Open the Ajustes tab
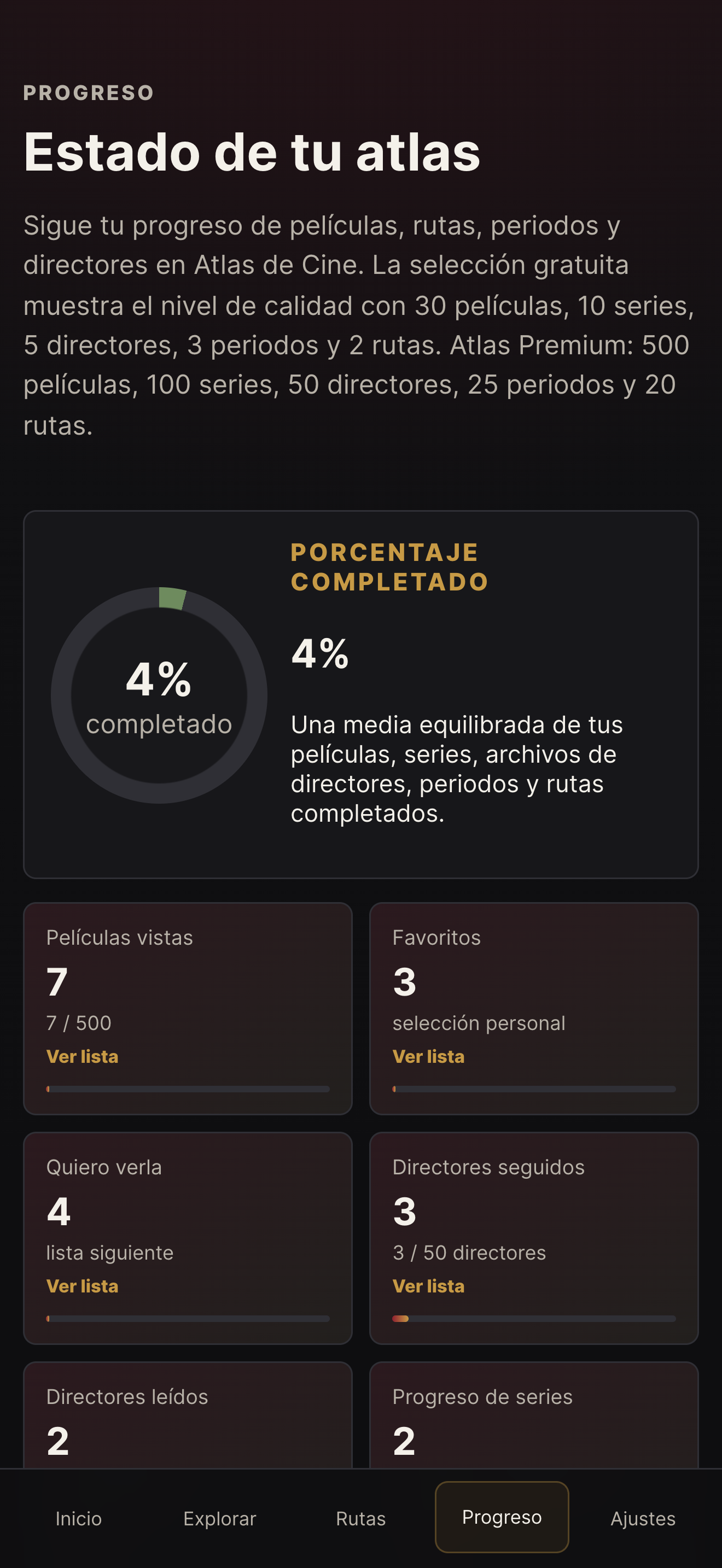 point(643,1518)
